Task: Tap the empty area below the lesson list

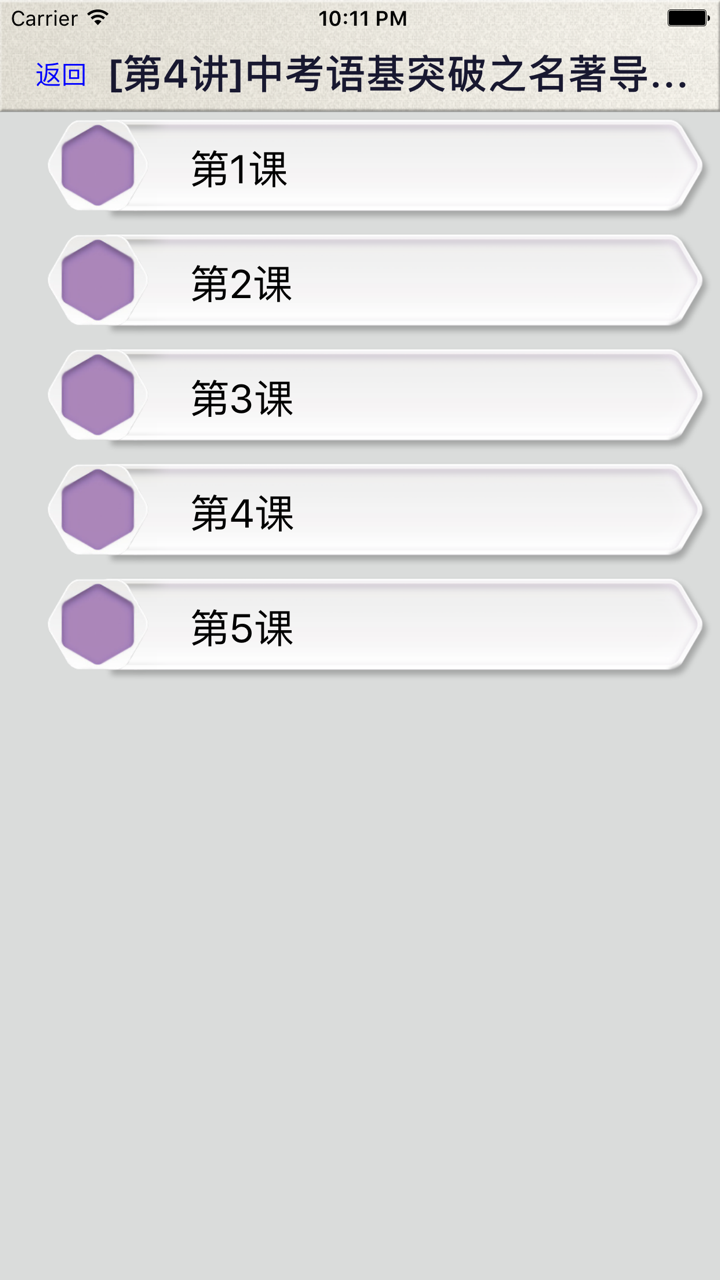Action: point(360,950)
